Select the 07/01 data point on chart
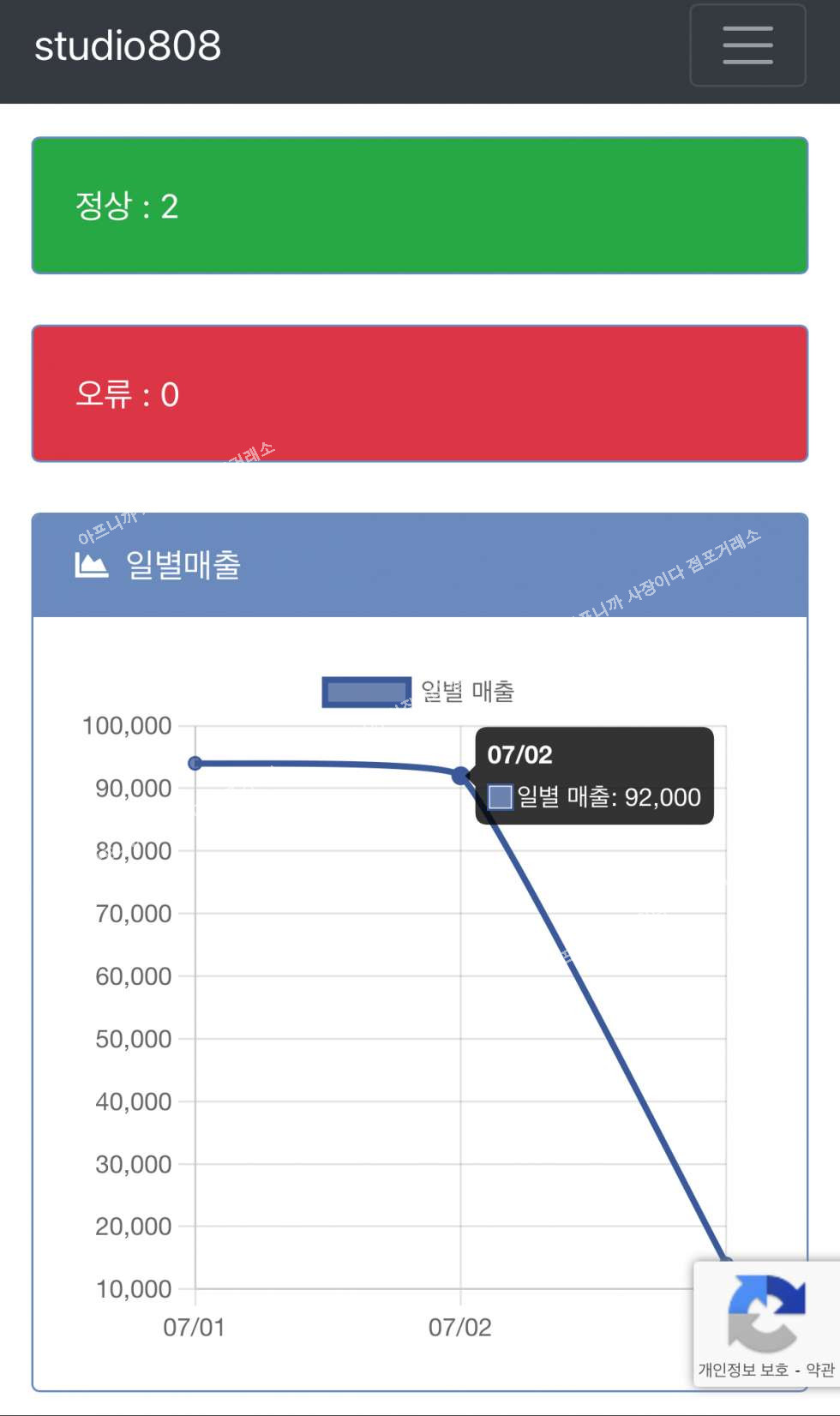 click(195, 763)
